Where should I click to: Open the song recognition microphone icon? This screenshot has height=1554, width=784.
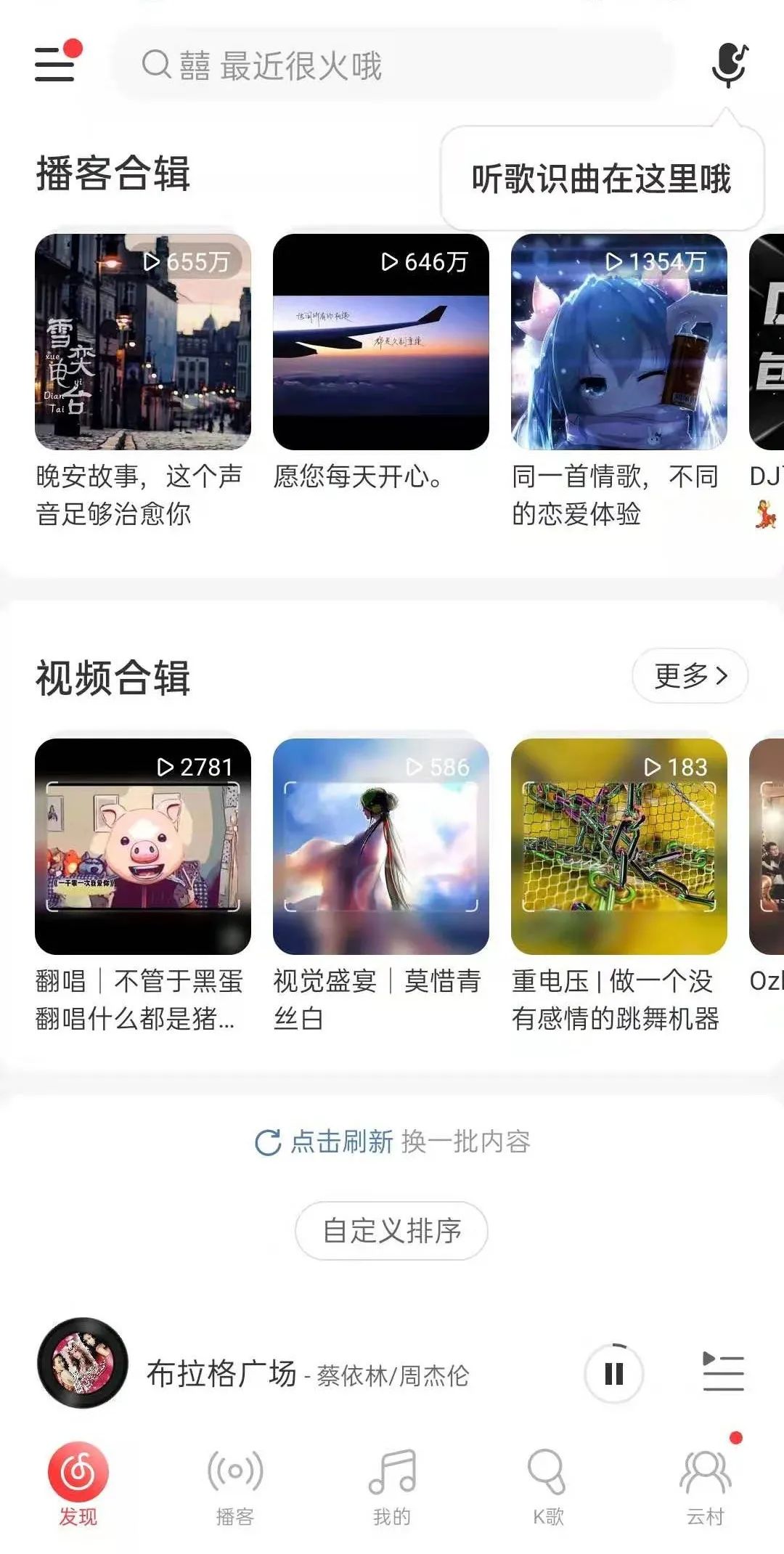(x=728, y=64)
